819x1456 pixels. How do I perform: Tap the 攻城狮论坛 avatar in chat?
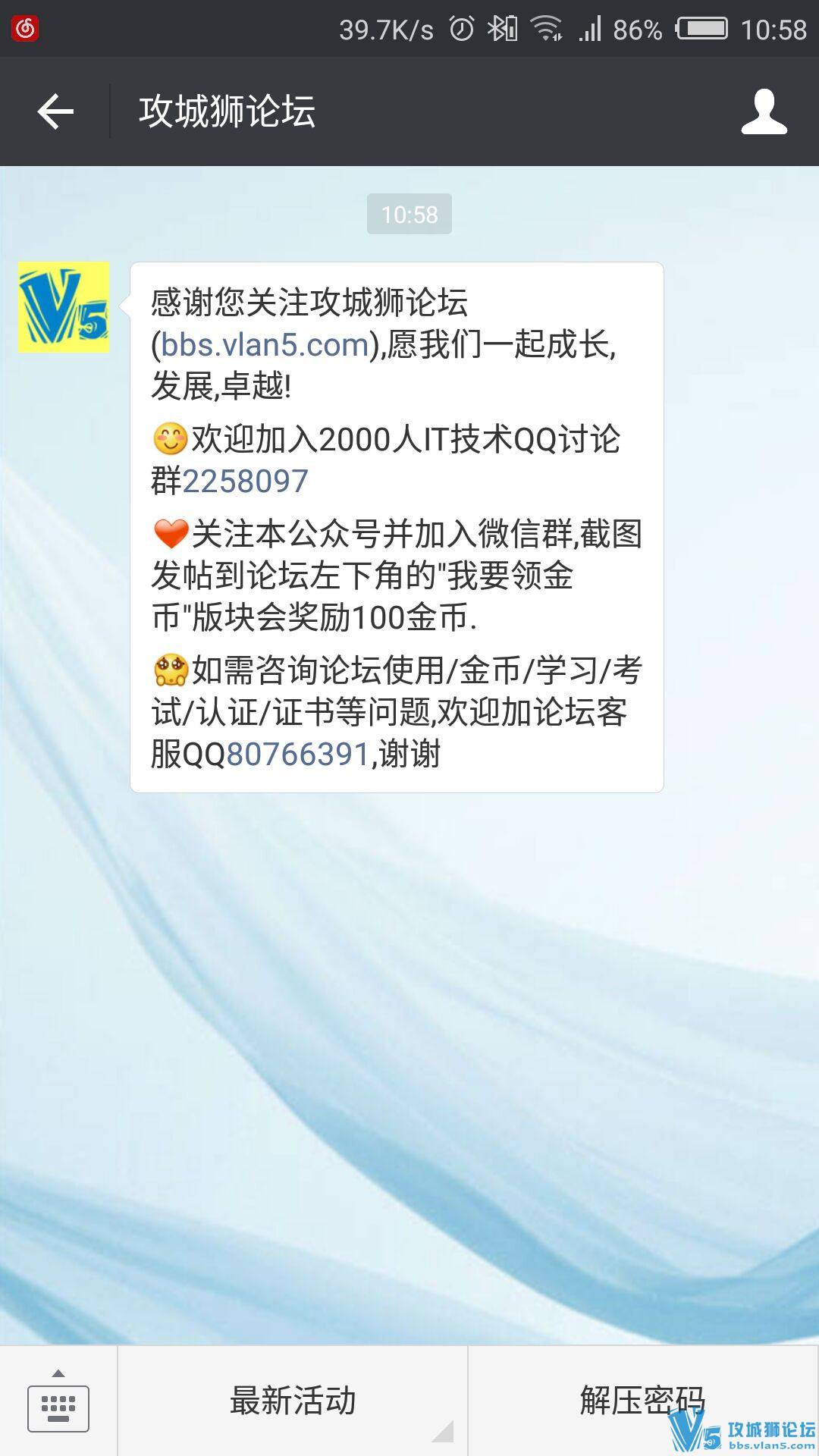(64, 307)
